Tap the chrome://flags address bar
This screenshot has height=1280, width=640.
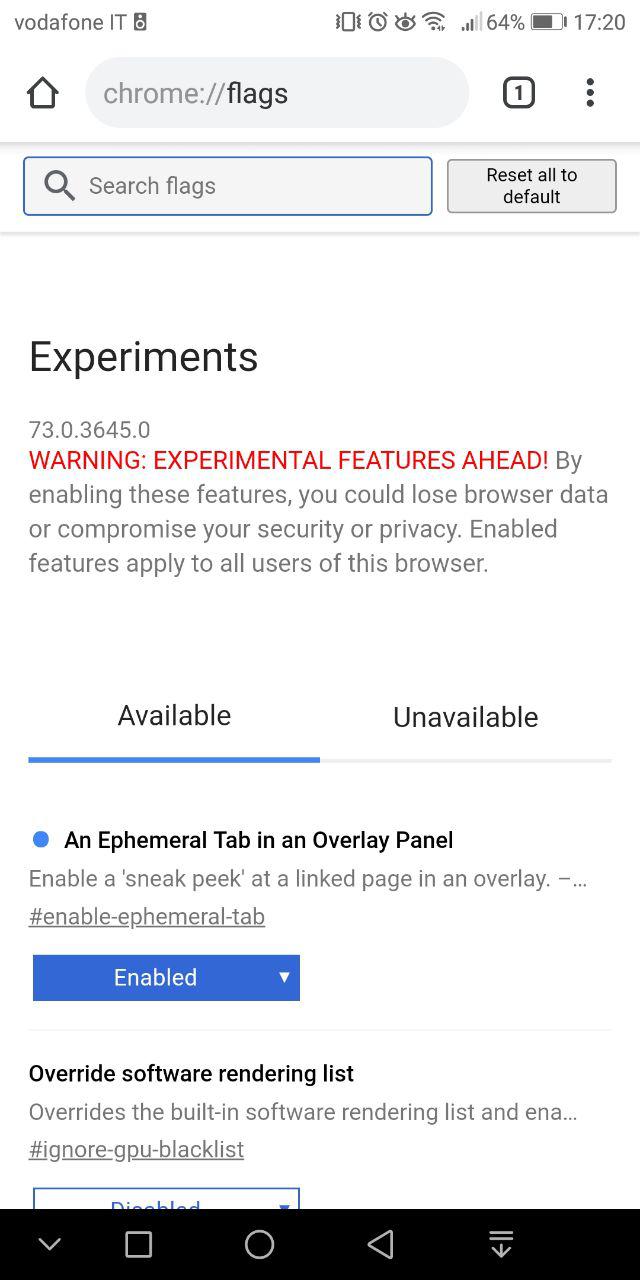pyautogui.click(x=277, y=93)
